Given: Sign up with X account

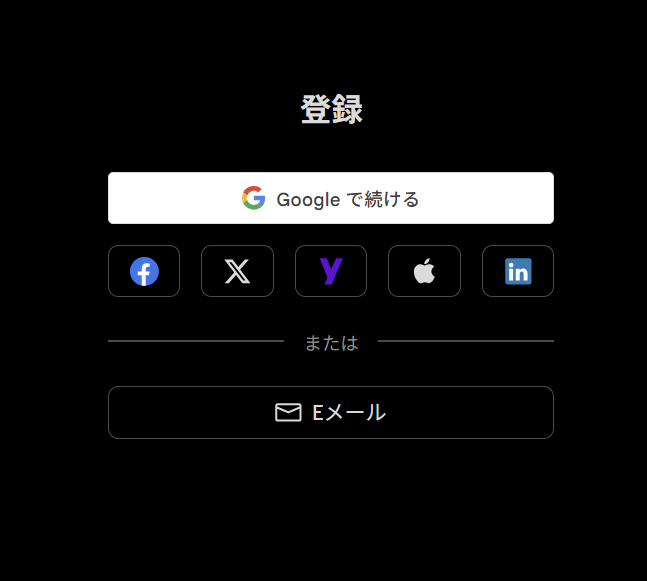Looking at the screenshot, I should 237,271.
